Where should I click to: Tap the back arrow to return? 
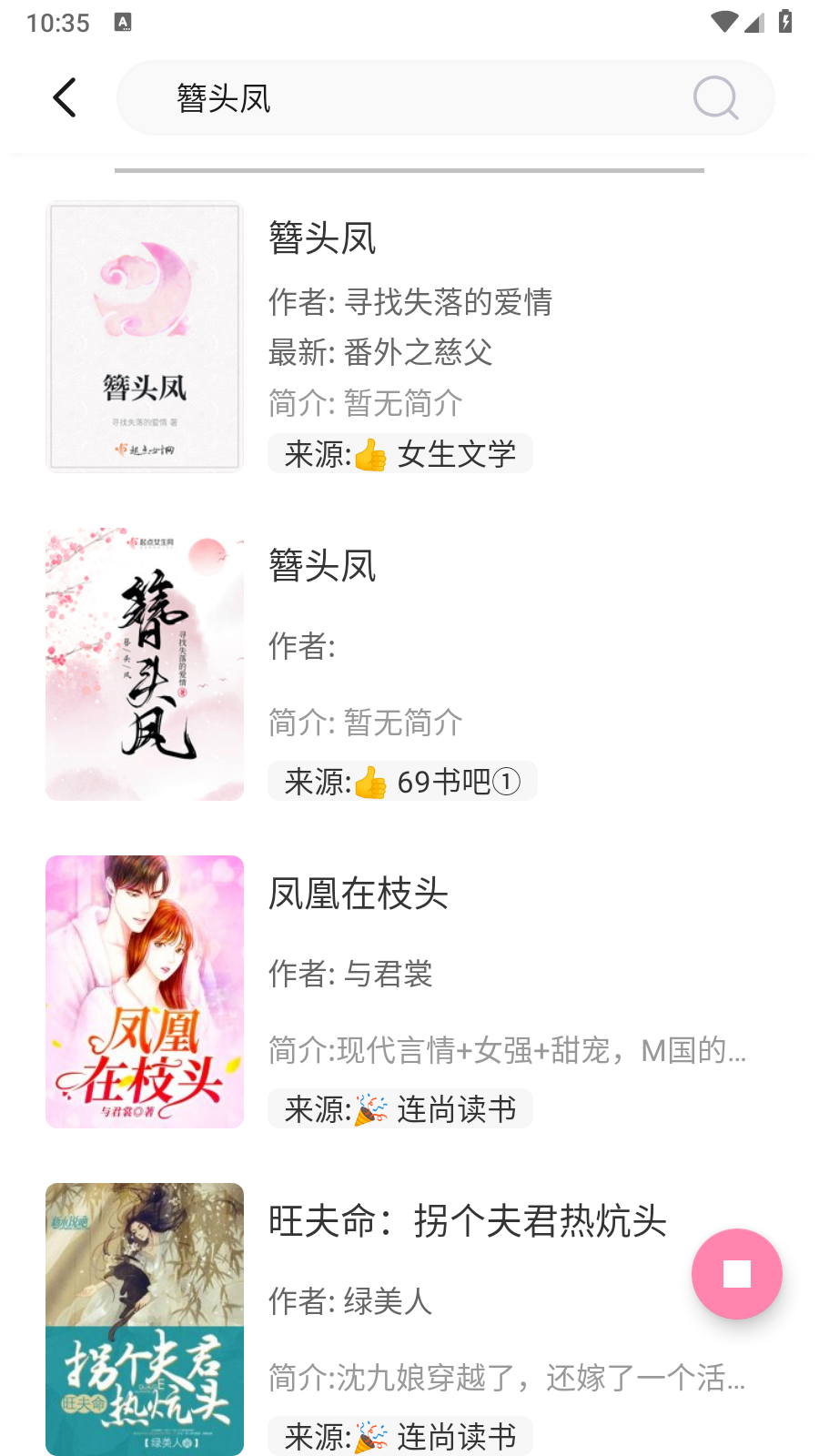pos(64,96)
